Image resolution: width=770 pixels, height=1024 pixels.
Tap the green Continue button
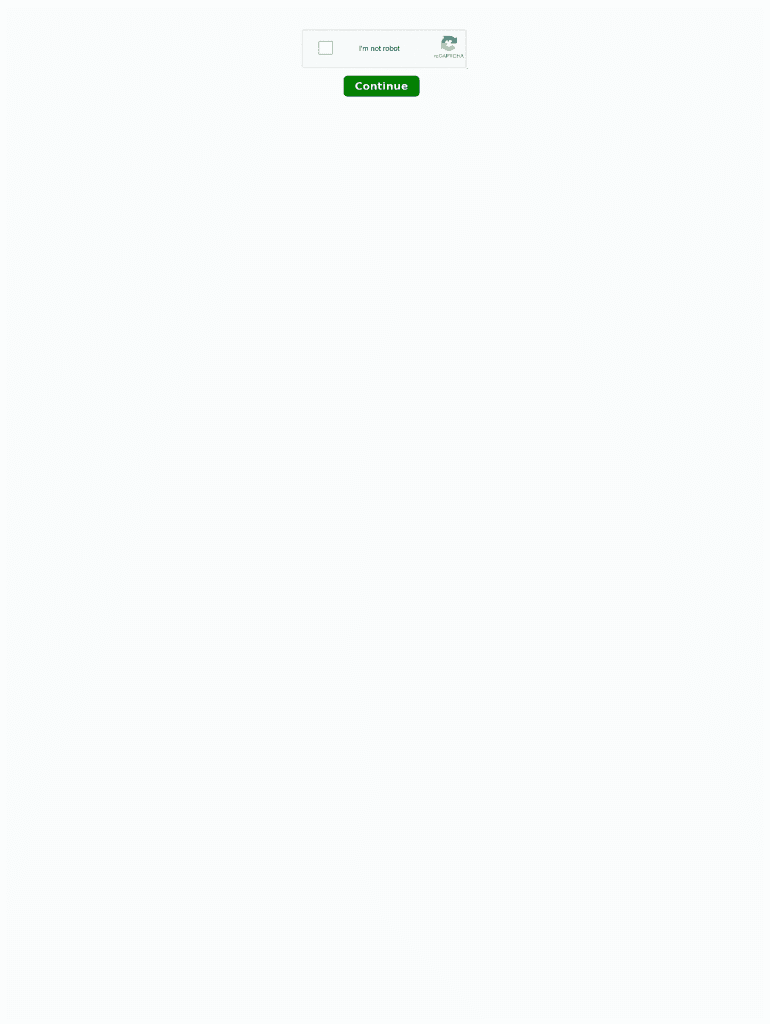click(381, 86)
